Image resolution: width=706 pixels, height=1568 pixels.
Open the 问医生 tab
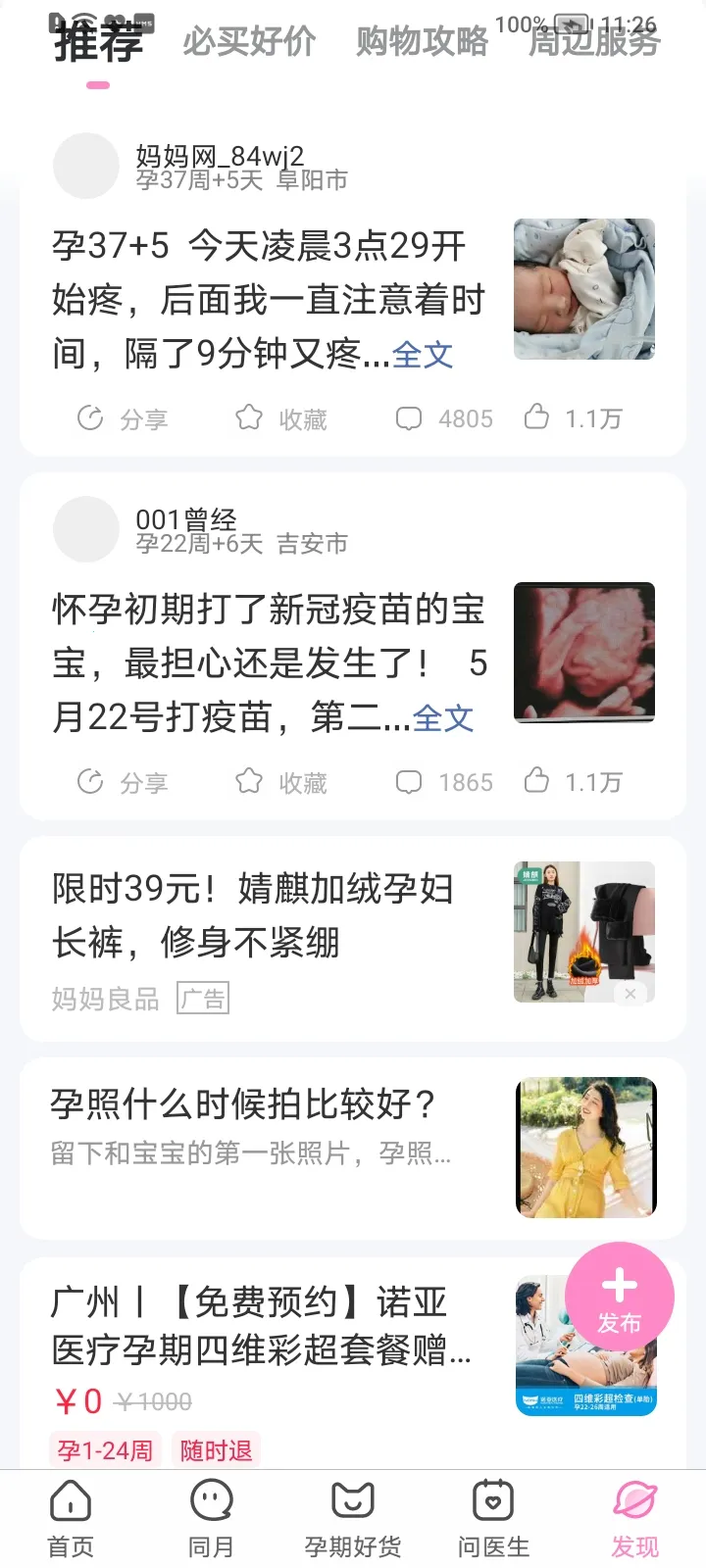point(493,1519)
